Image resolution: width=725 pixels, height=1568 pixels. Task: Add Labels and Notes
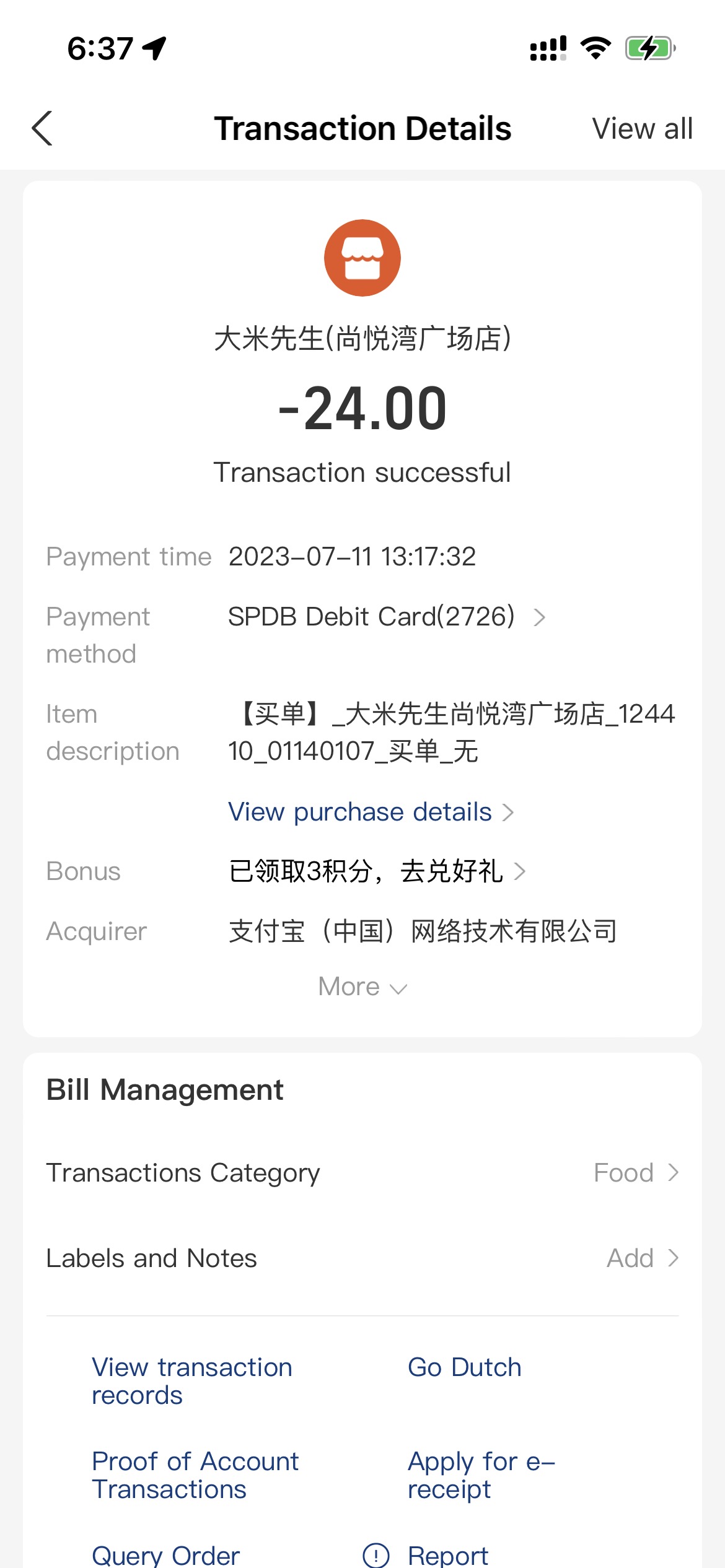pyautogui.click(x=362, y=1258)
